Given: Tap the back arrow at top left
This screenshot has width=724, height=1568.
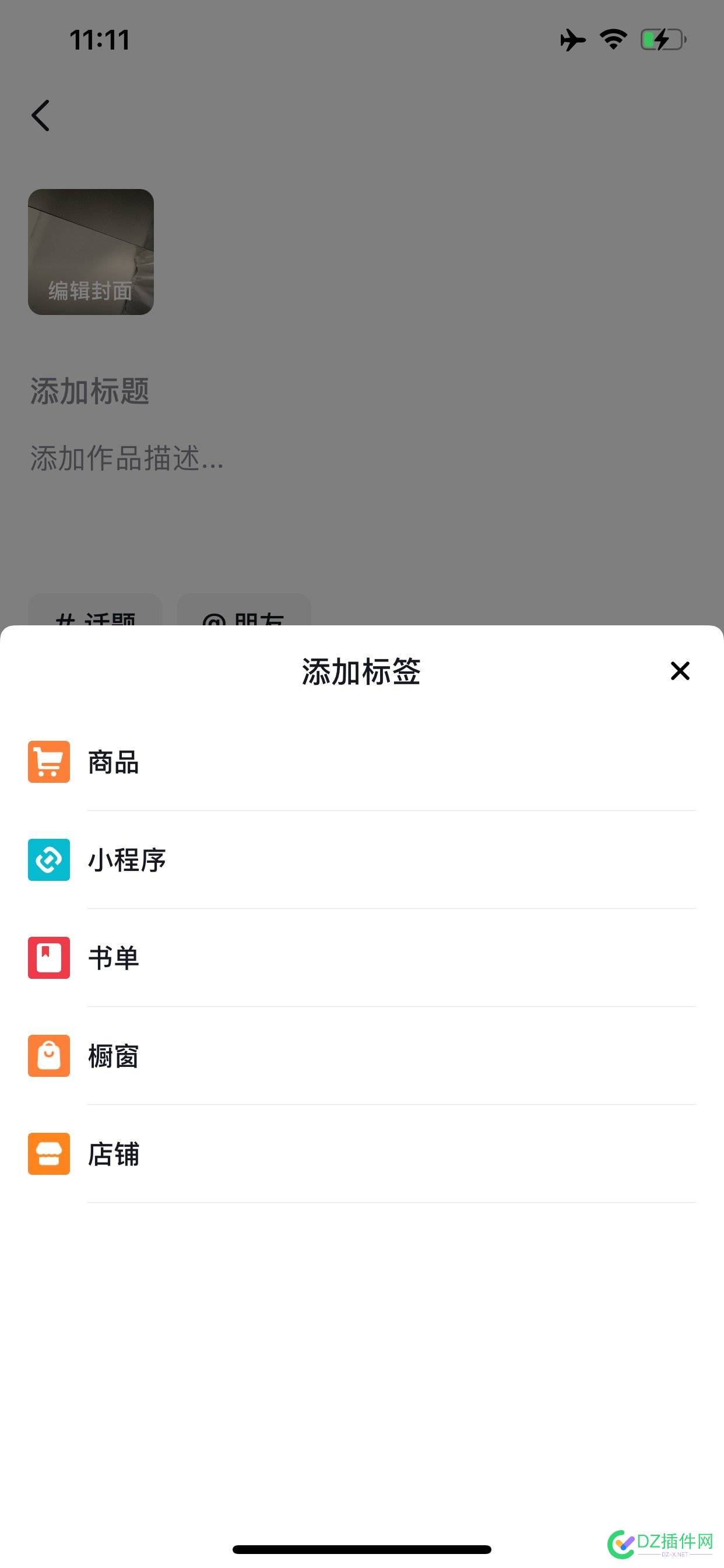Looking at the screenshot, I should click(40, 116).
